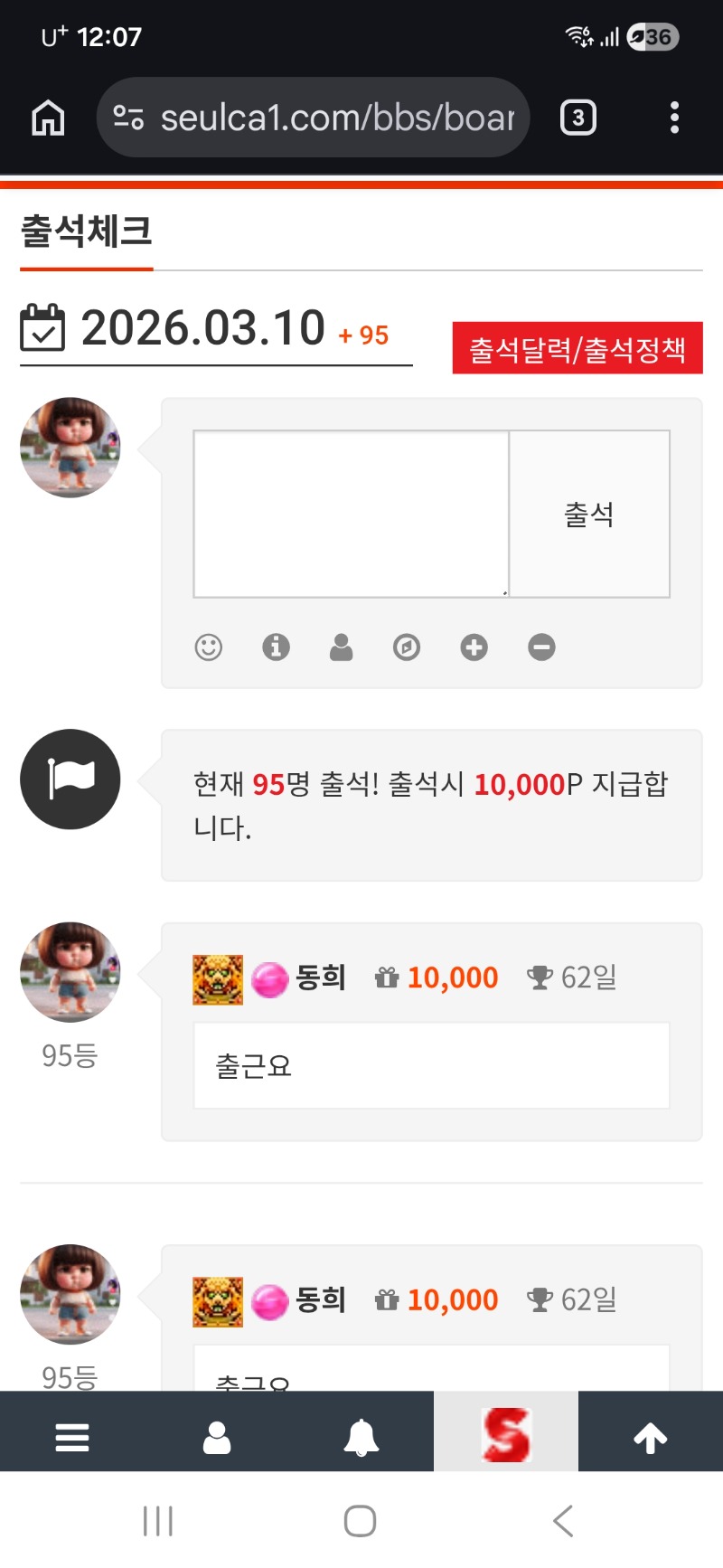Screen dimensions: 723x1568
Task: Open 출석달력/출석정책 page
Action: coord(577,348)
